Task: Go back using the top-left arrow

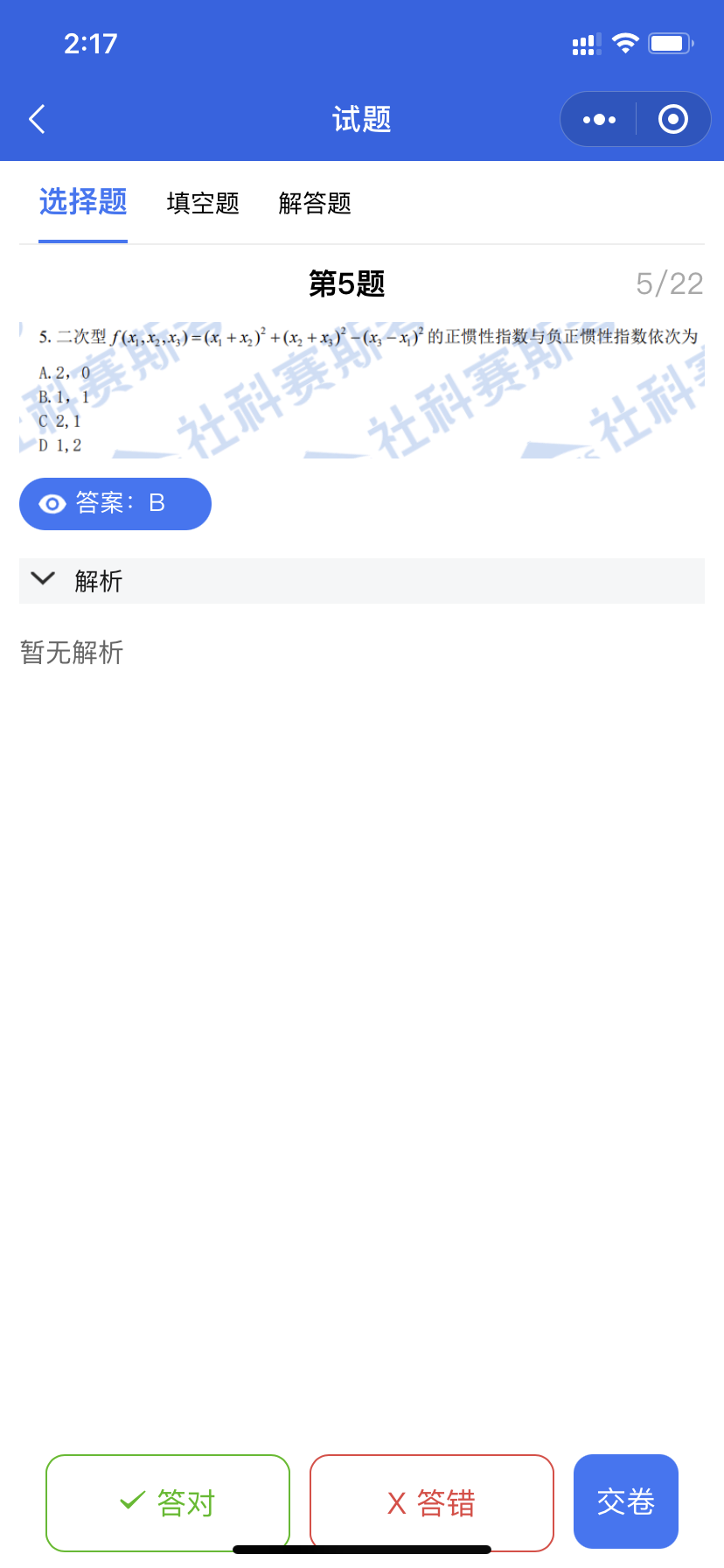Action: pyautogui.click(x=37, y=119)
